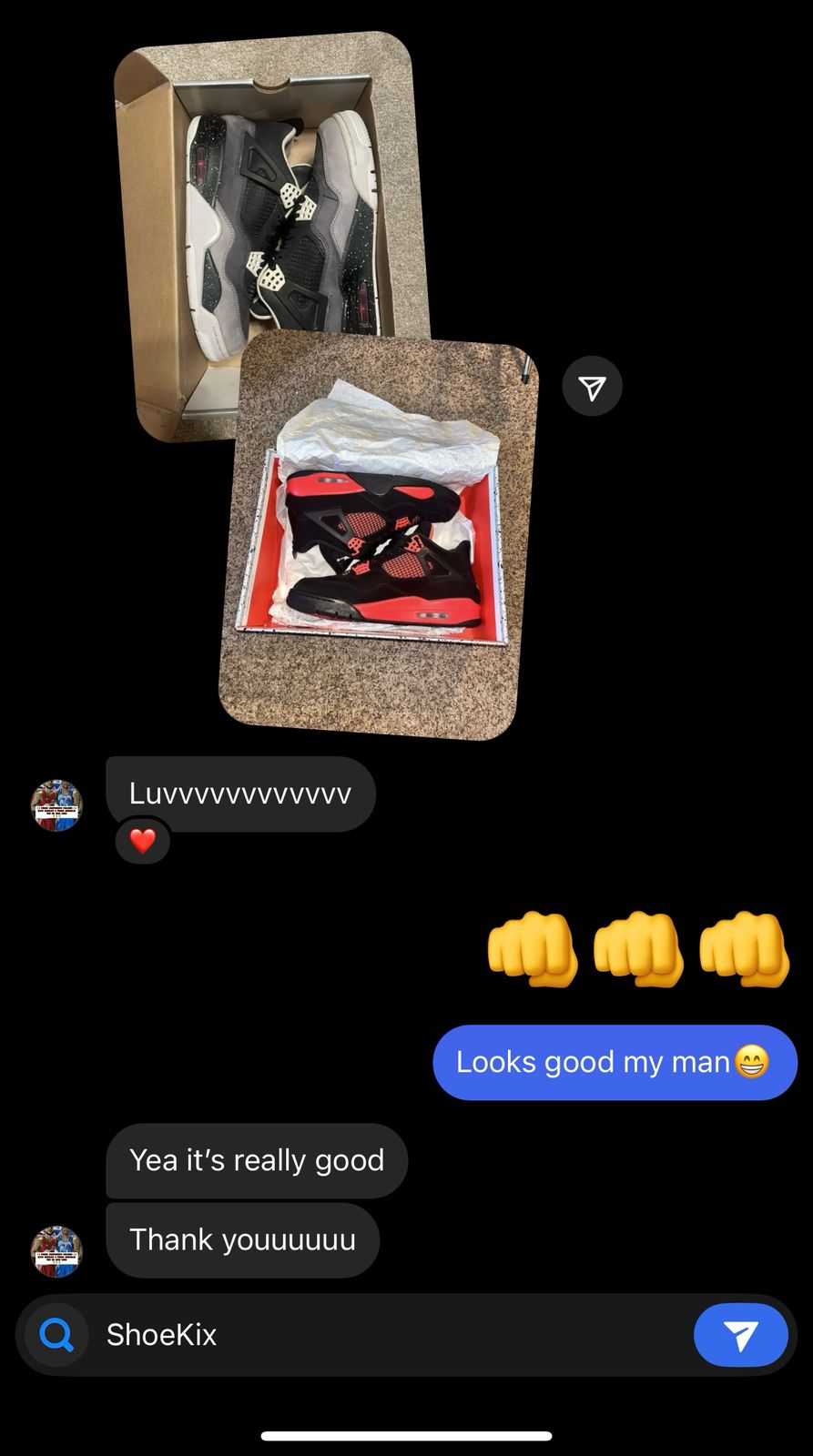This screenshot has height=1456, width=813.
Task: Send the typed ShoeKix message
Action: 740,1335
